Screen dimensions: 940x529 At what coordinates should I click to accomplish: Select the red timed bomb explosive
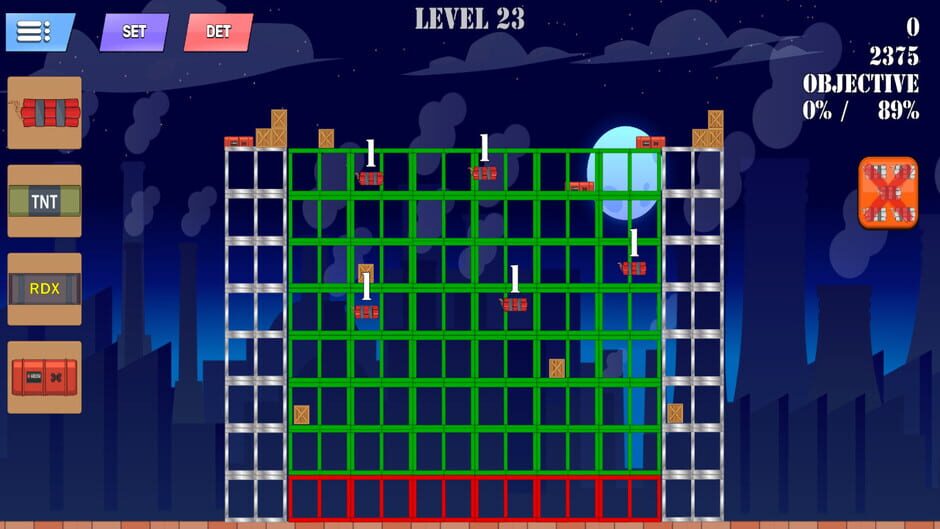point(44,377)
